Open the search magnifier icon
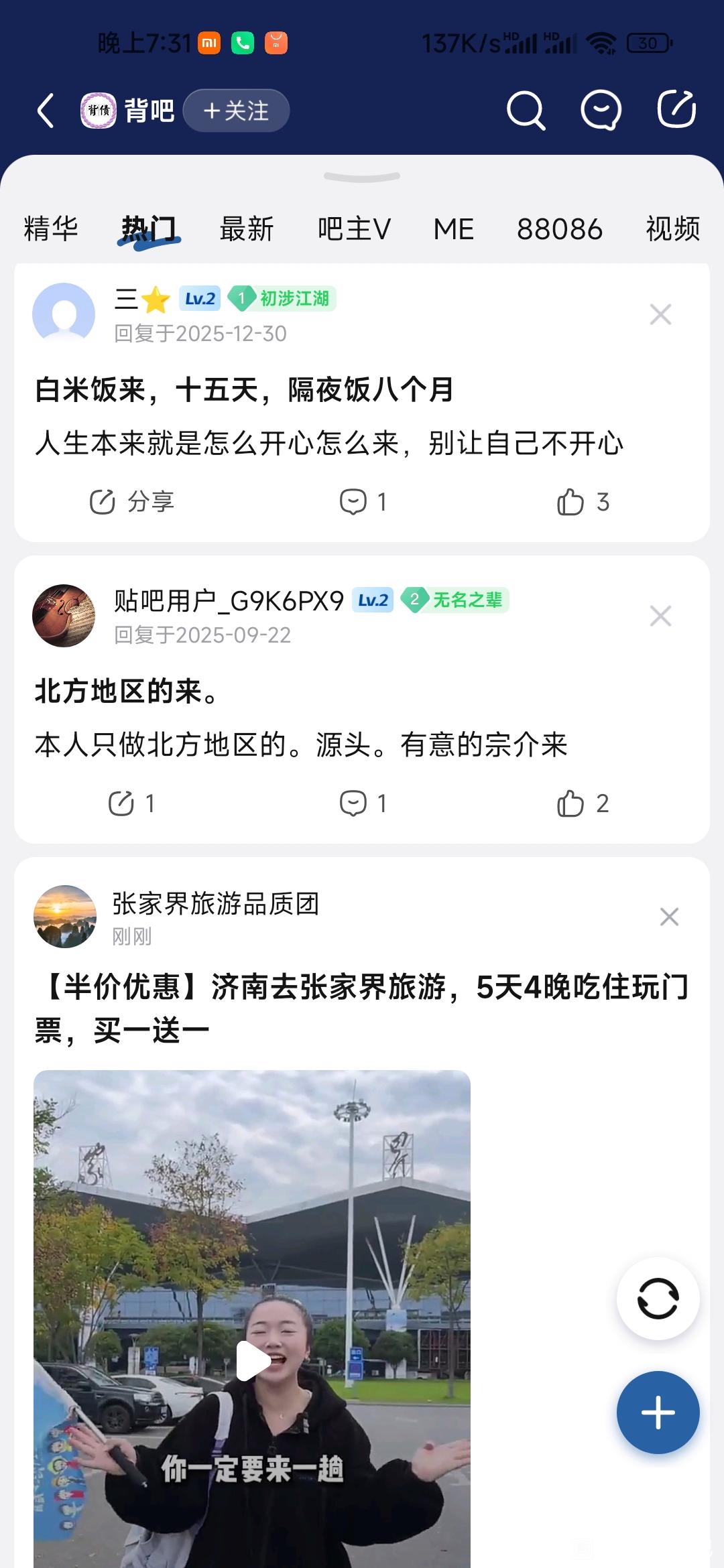The image size is (724, 1568). pos(526,111)
